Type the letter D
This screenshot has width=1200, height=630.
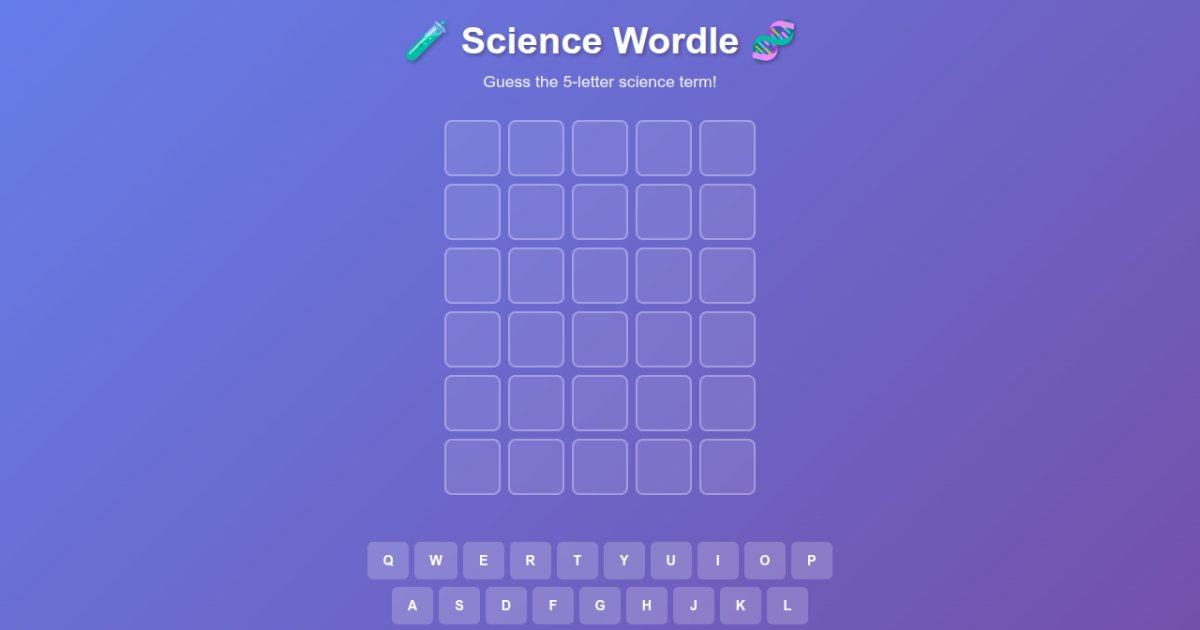[x=506, y=606]
